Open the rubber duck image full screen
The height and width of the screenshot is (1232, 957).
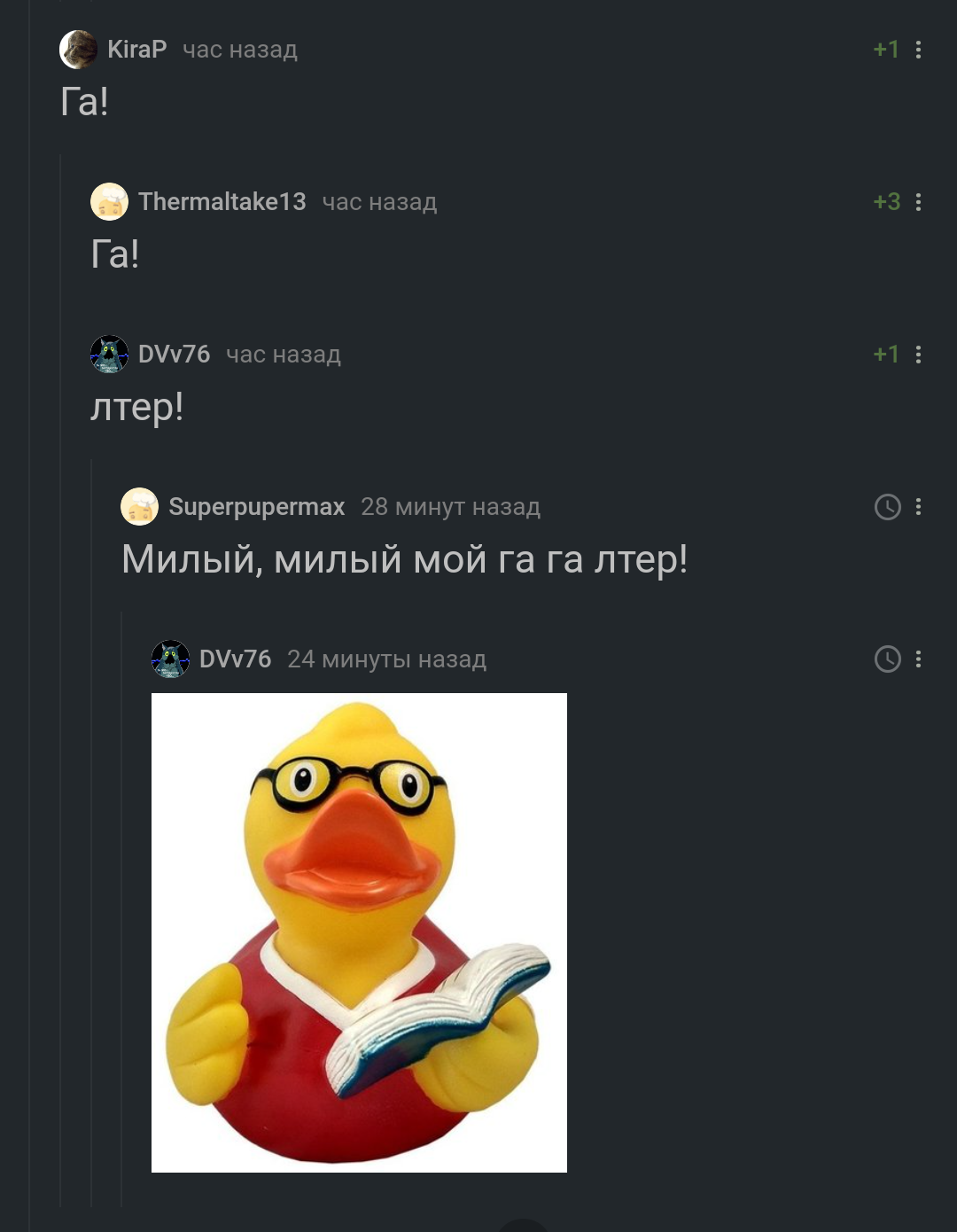coord(359,932)
